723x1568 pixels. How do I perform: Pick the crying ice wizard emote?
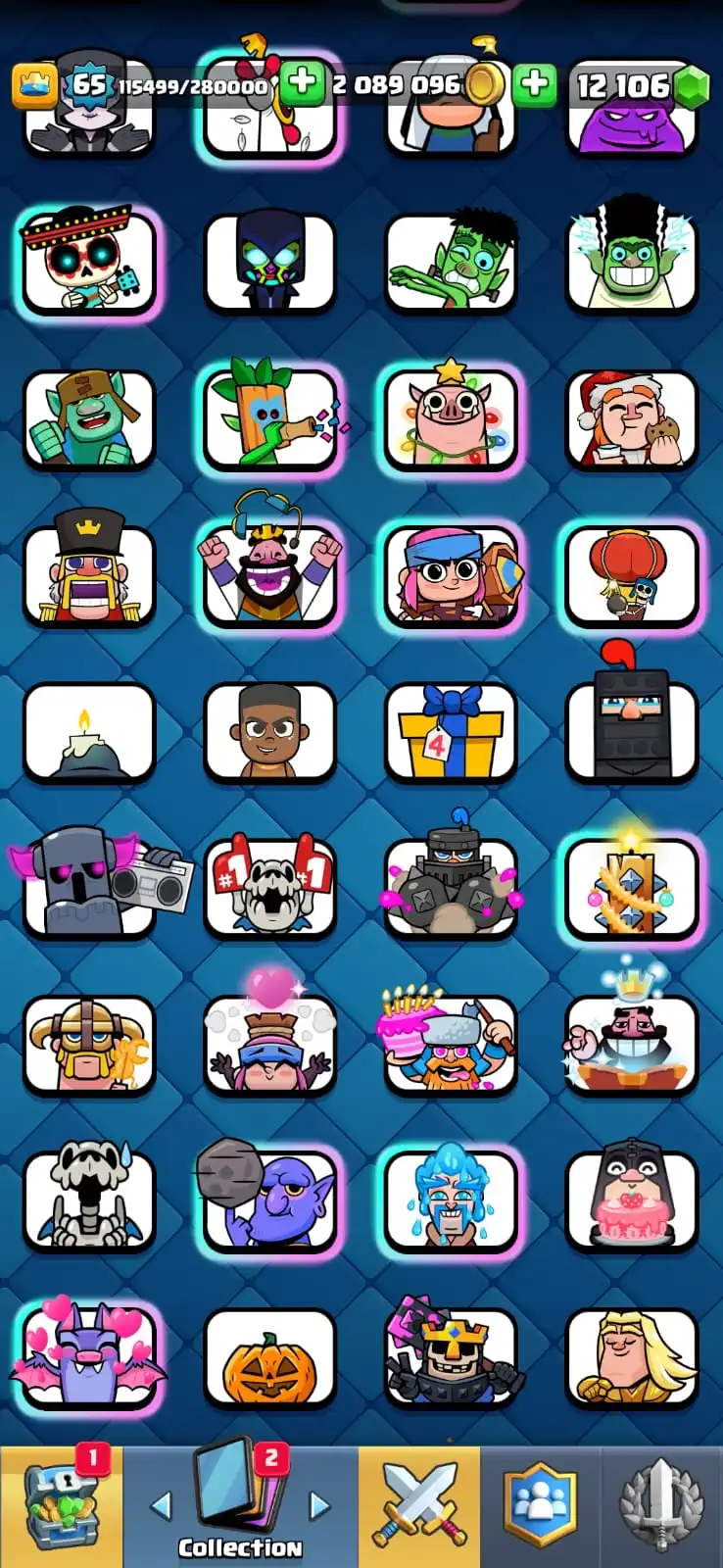tap(452, 1201)
